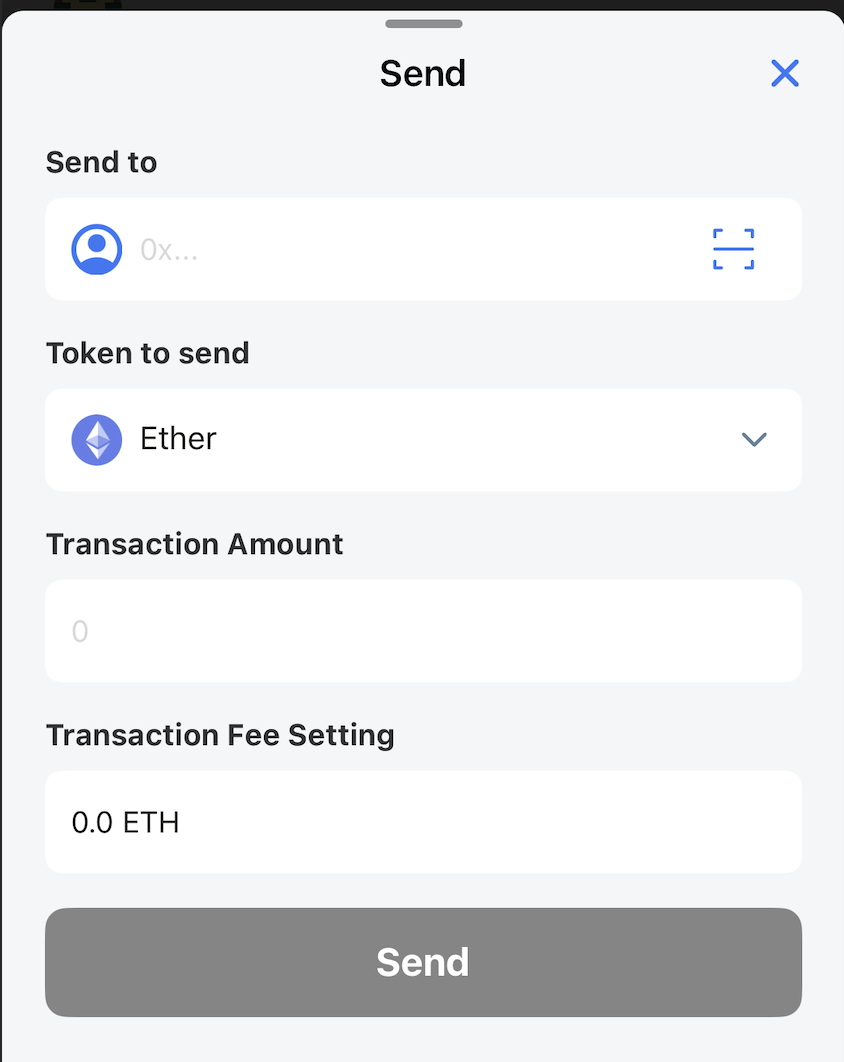Click the Send to label
The image size is (844, 1062).
(101, 162)
